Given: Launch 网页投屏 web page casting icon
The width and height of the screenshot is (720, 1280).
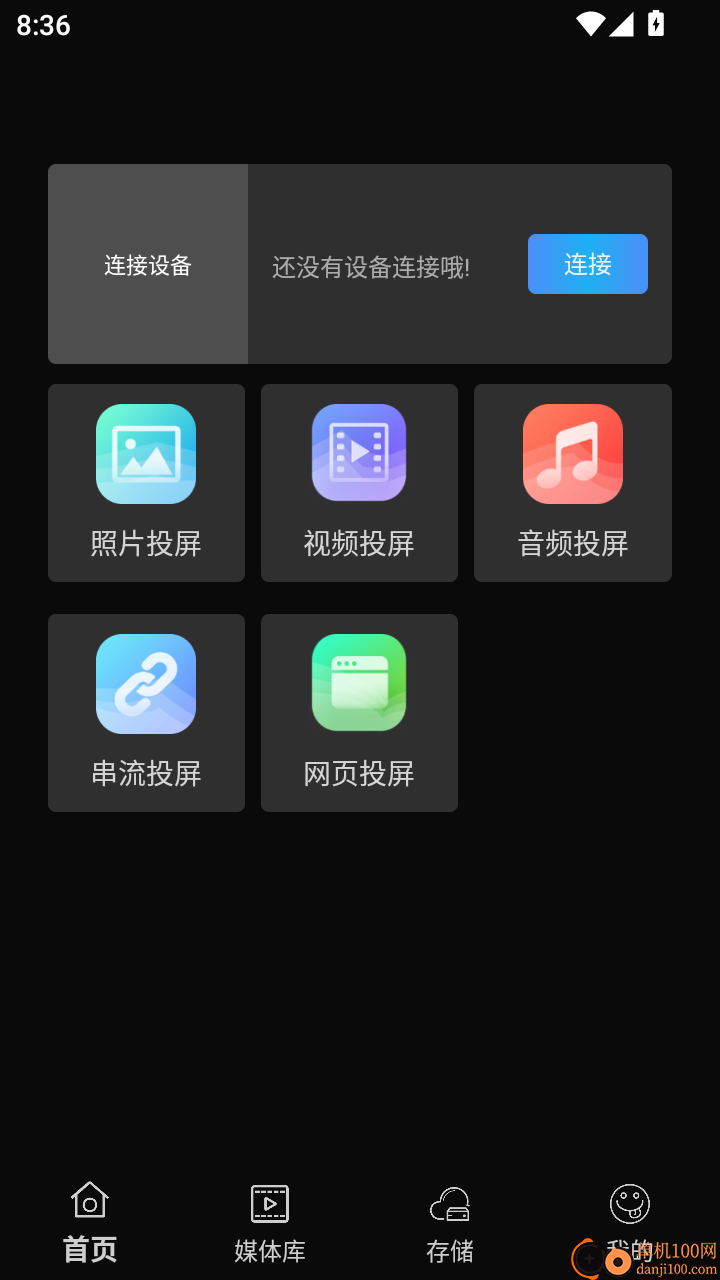Looking at the screenshot, I should tap(359, 683).
